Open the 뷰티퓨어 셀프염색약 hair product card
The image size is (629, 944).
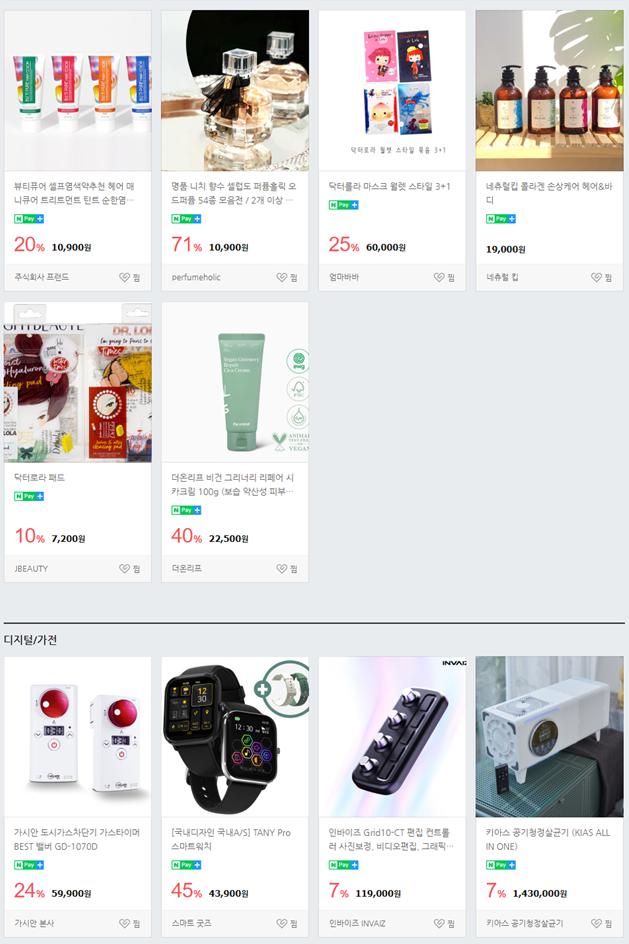(x=77, y=92)
